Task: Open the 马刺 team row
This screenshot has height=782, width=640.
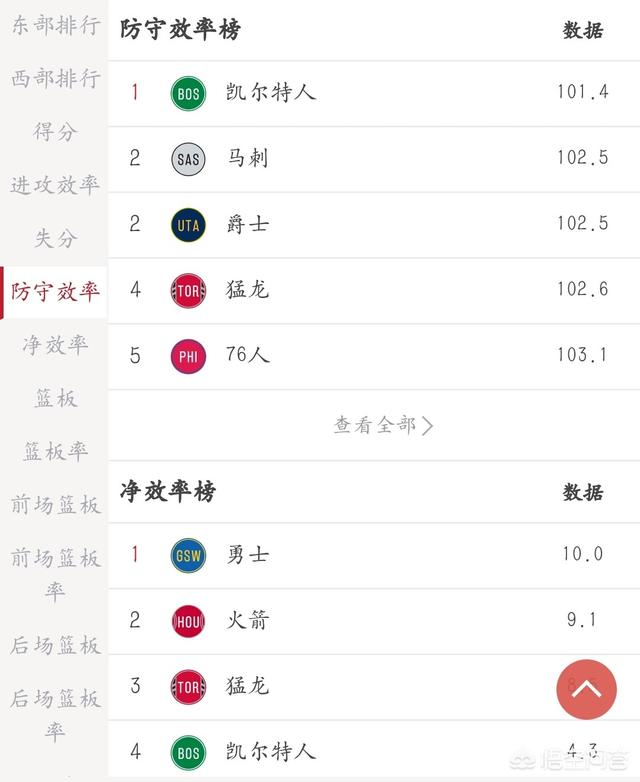Action: (x=370, y=159)
